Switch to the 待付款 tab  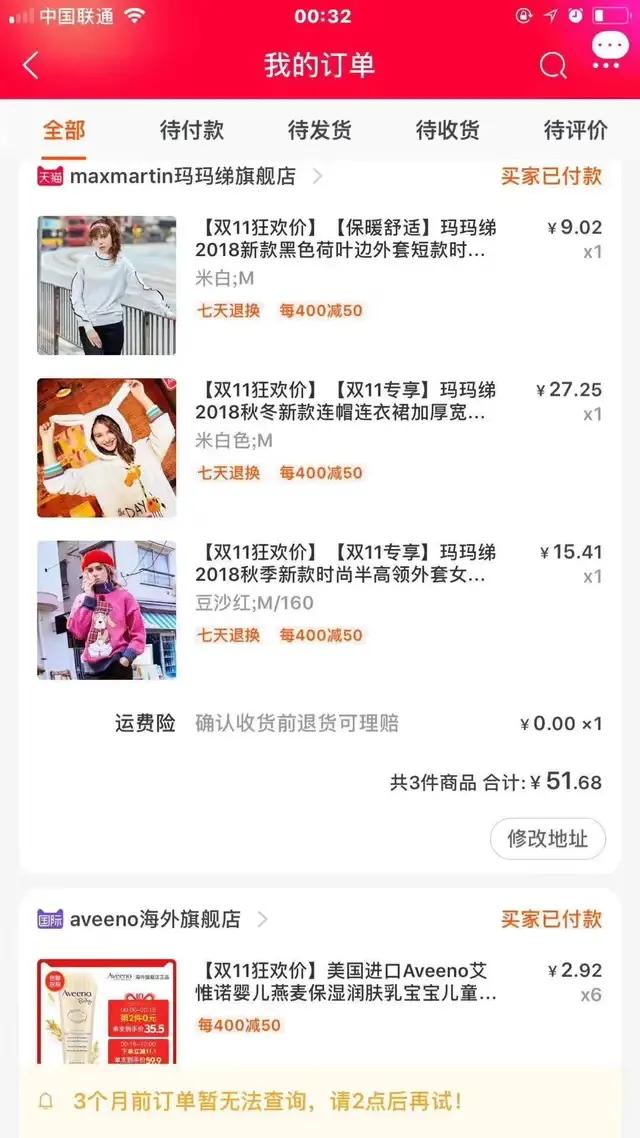pos(192,130)
